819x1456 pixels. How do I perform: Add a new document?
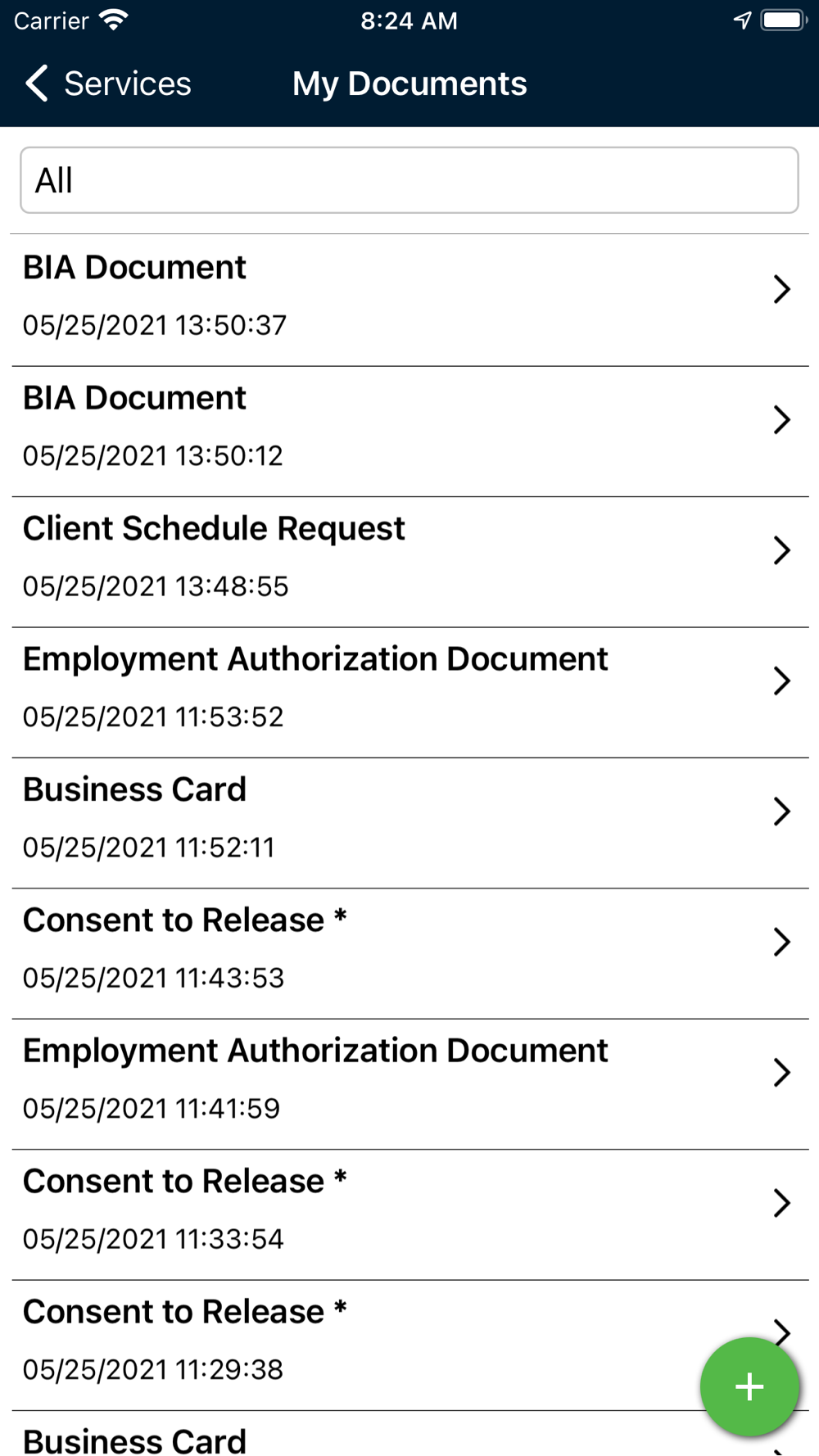pos(749,1386)
